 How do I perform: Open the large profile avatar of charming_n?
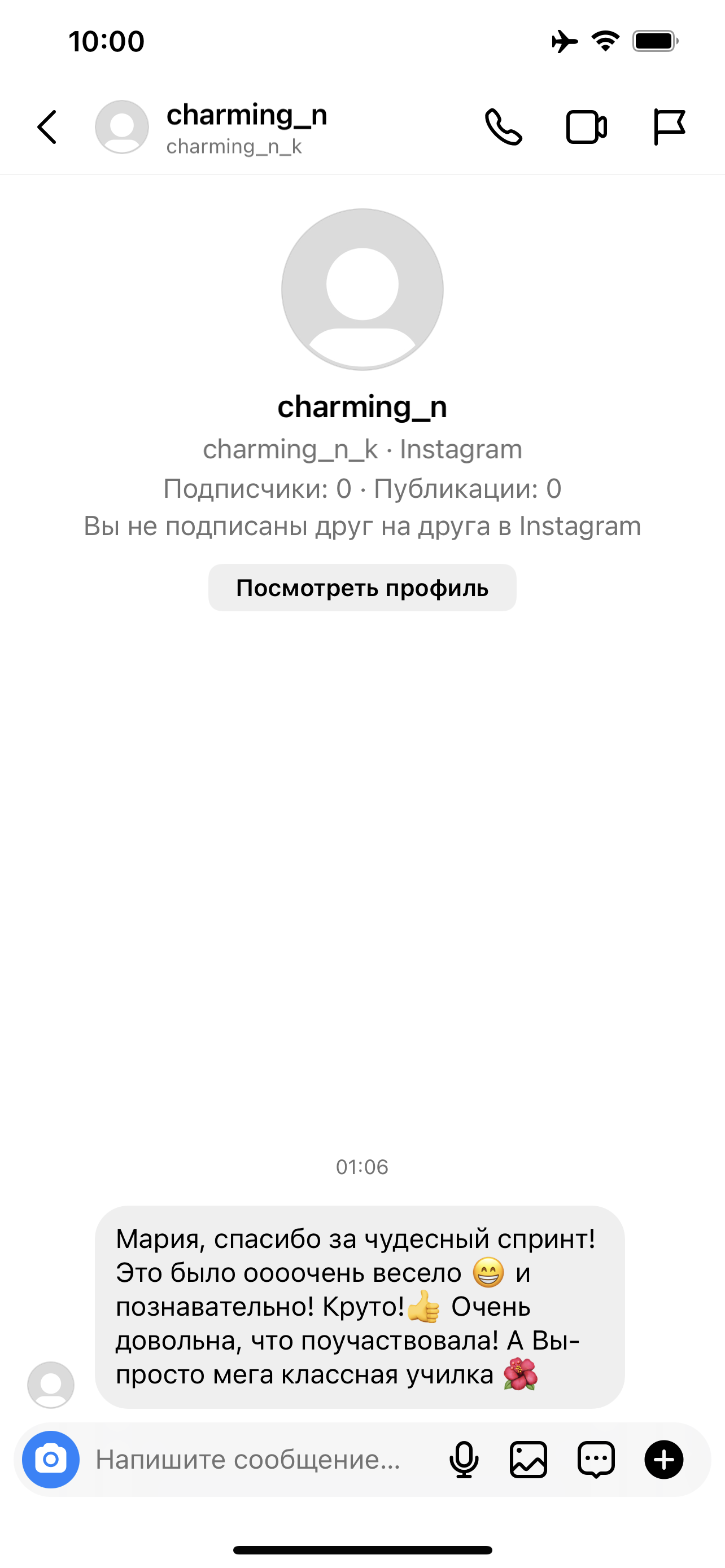tap(362, 289)
